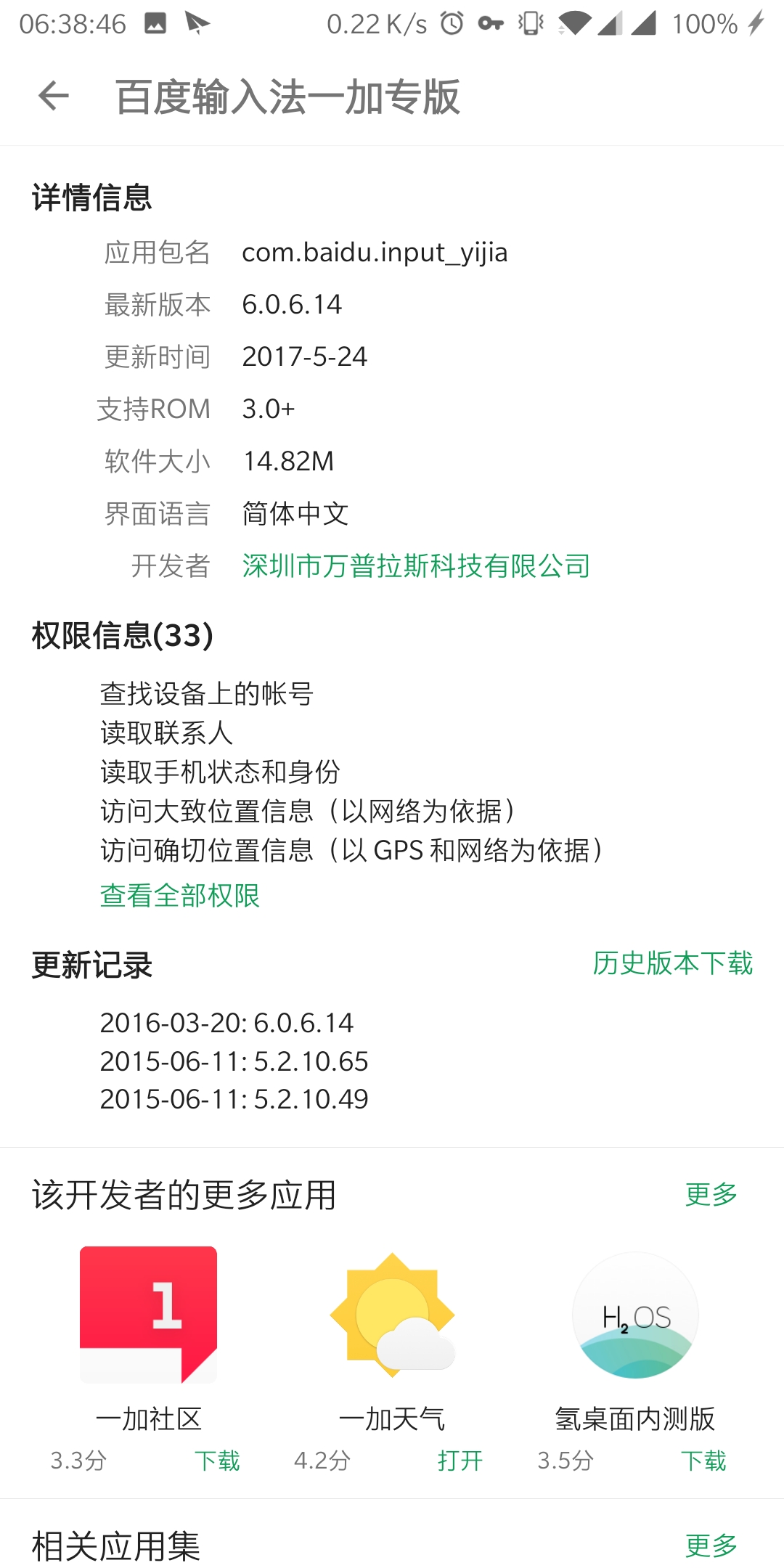
Task: Open the 一加社区 app icon
Action: point(149,1315)
